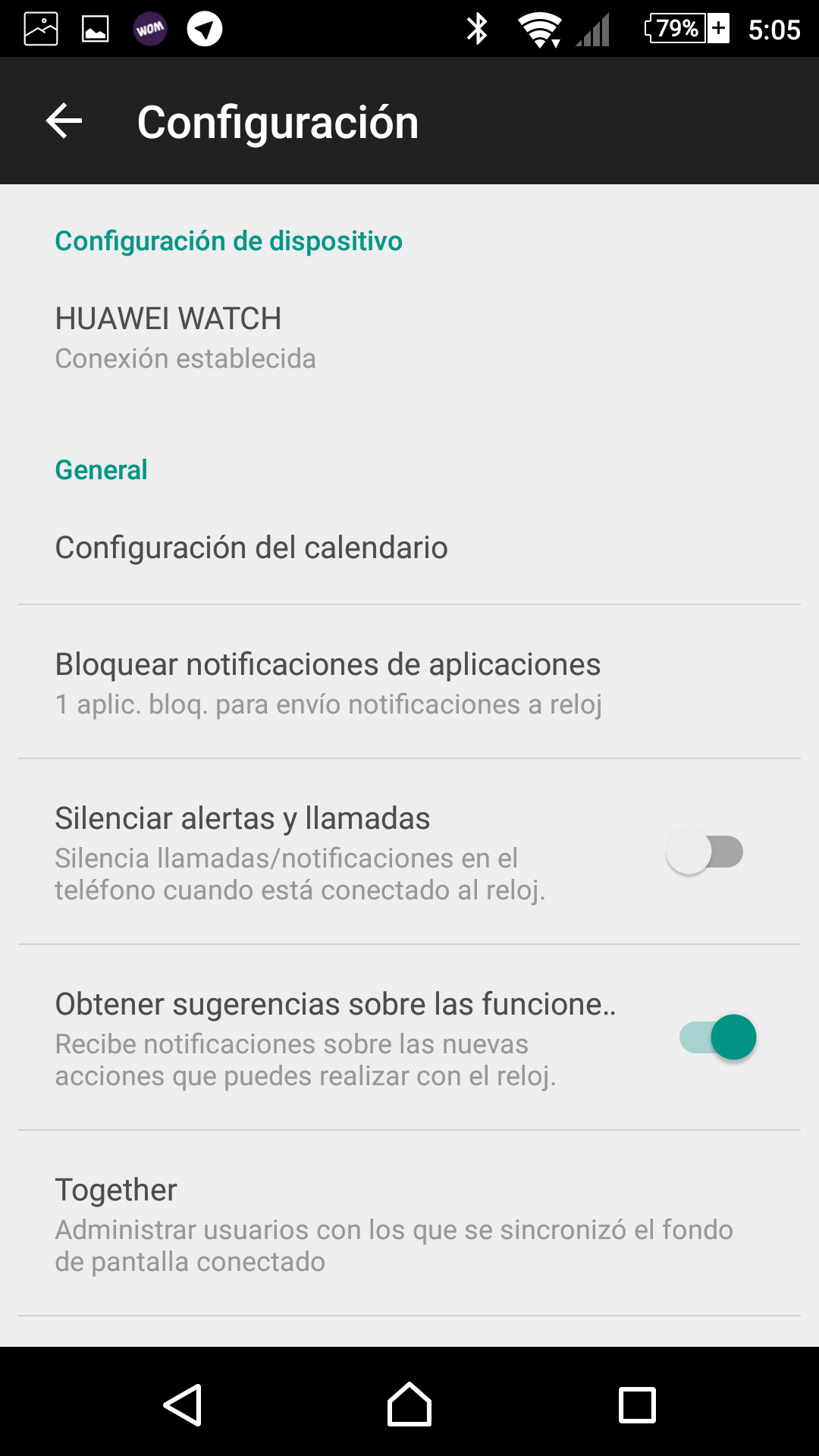The height and width of the screenshot is (1456, 819).
Task: Open recent apps from navigation bar
Action: click(637, 1404)
